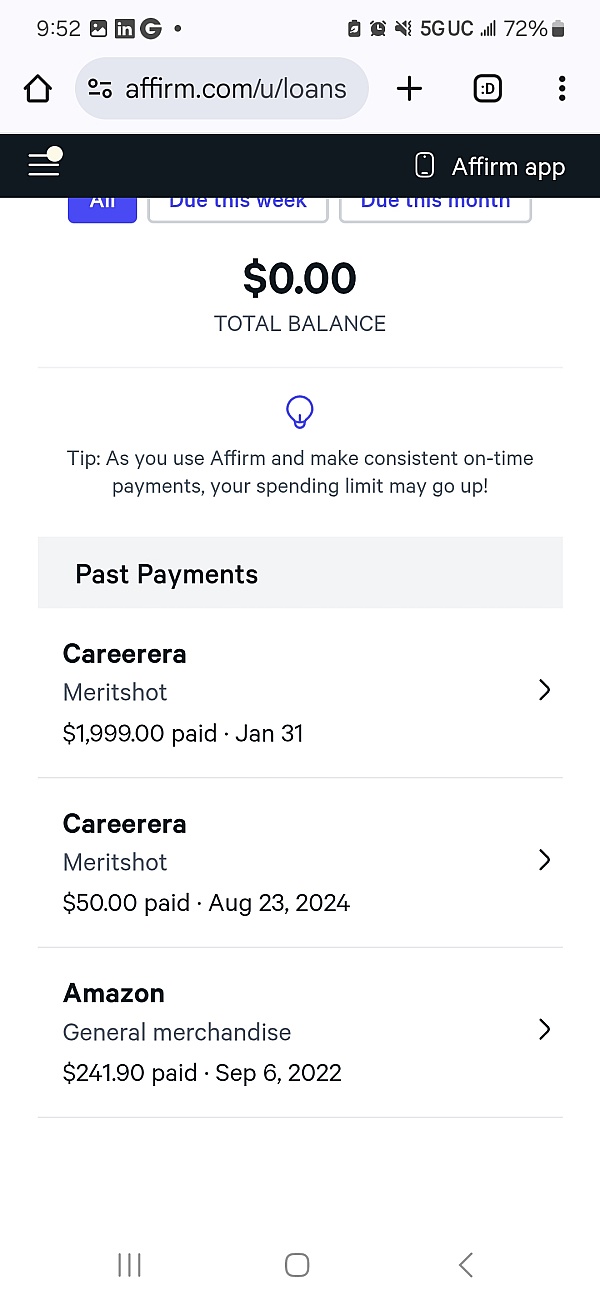The height and width of the screenshot is (1300, 600).
Task: Switch to Due this month filter
Action: [x=435, y=210]
